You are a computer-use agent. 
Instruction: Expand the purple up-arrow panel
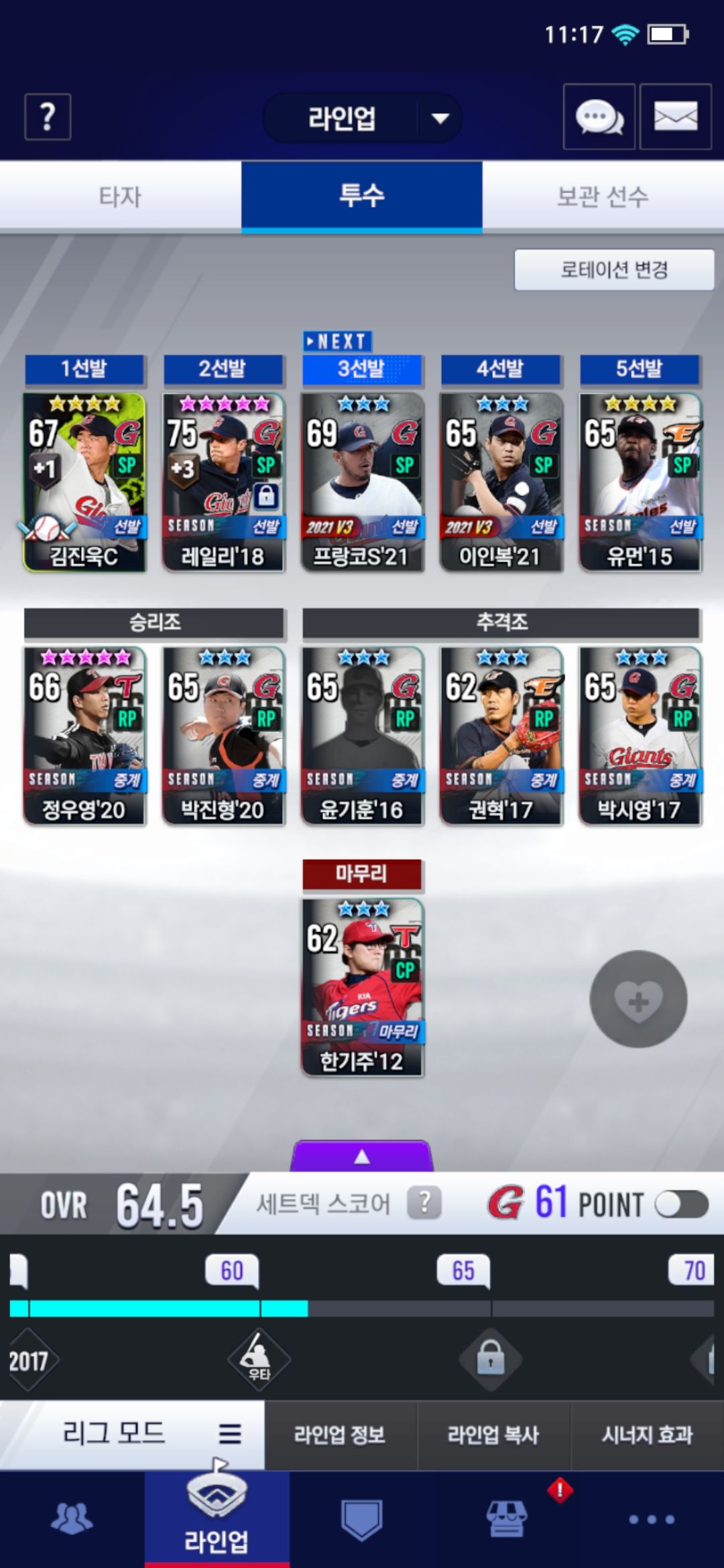[x=362, y=1156]
